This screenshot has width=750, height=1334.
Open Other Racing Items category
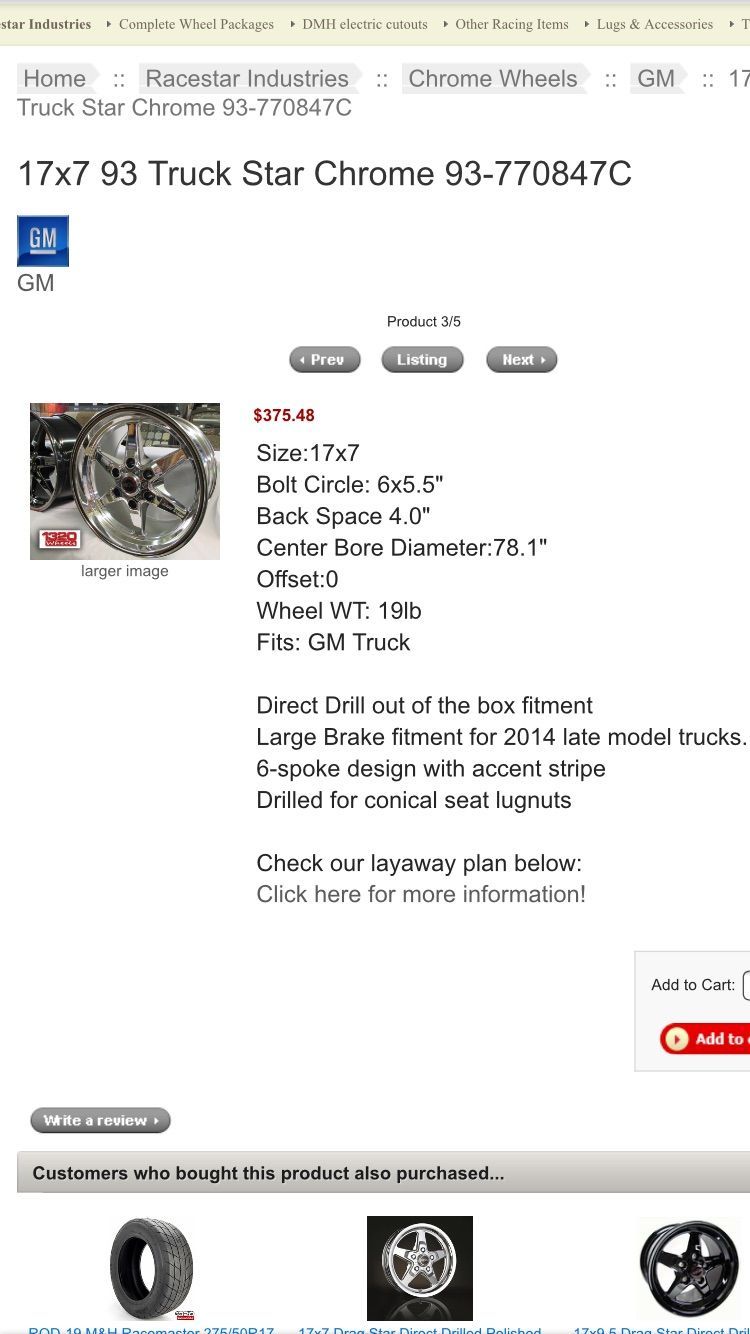coord(511,24)
